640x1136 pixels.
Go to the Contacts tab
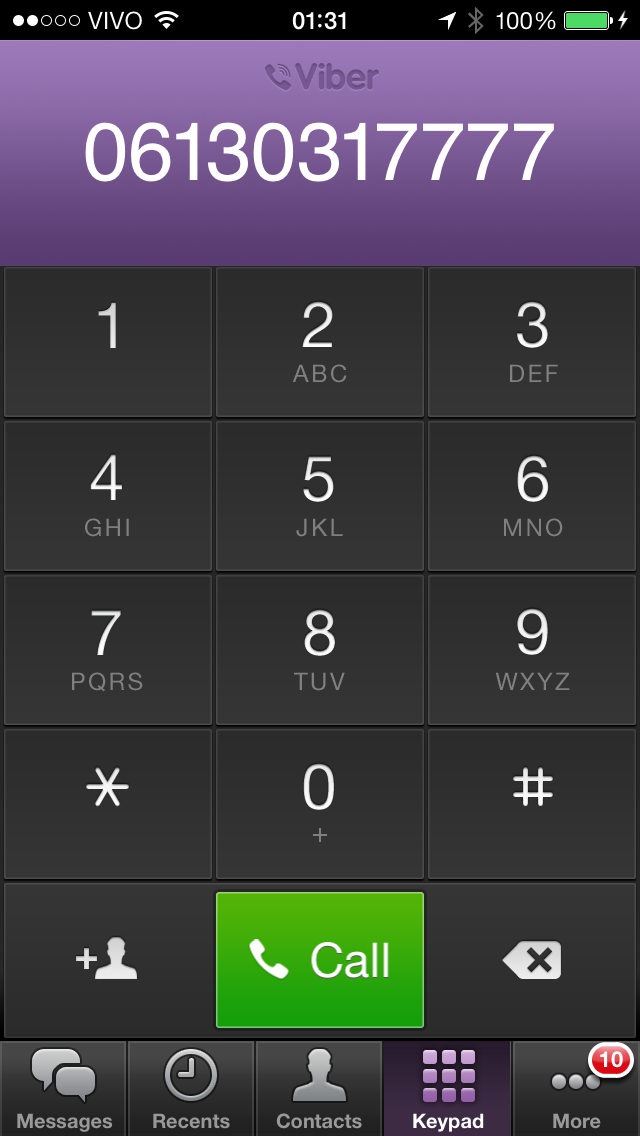coord(319,1089)
